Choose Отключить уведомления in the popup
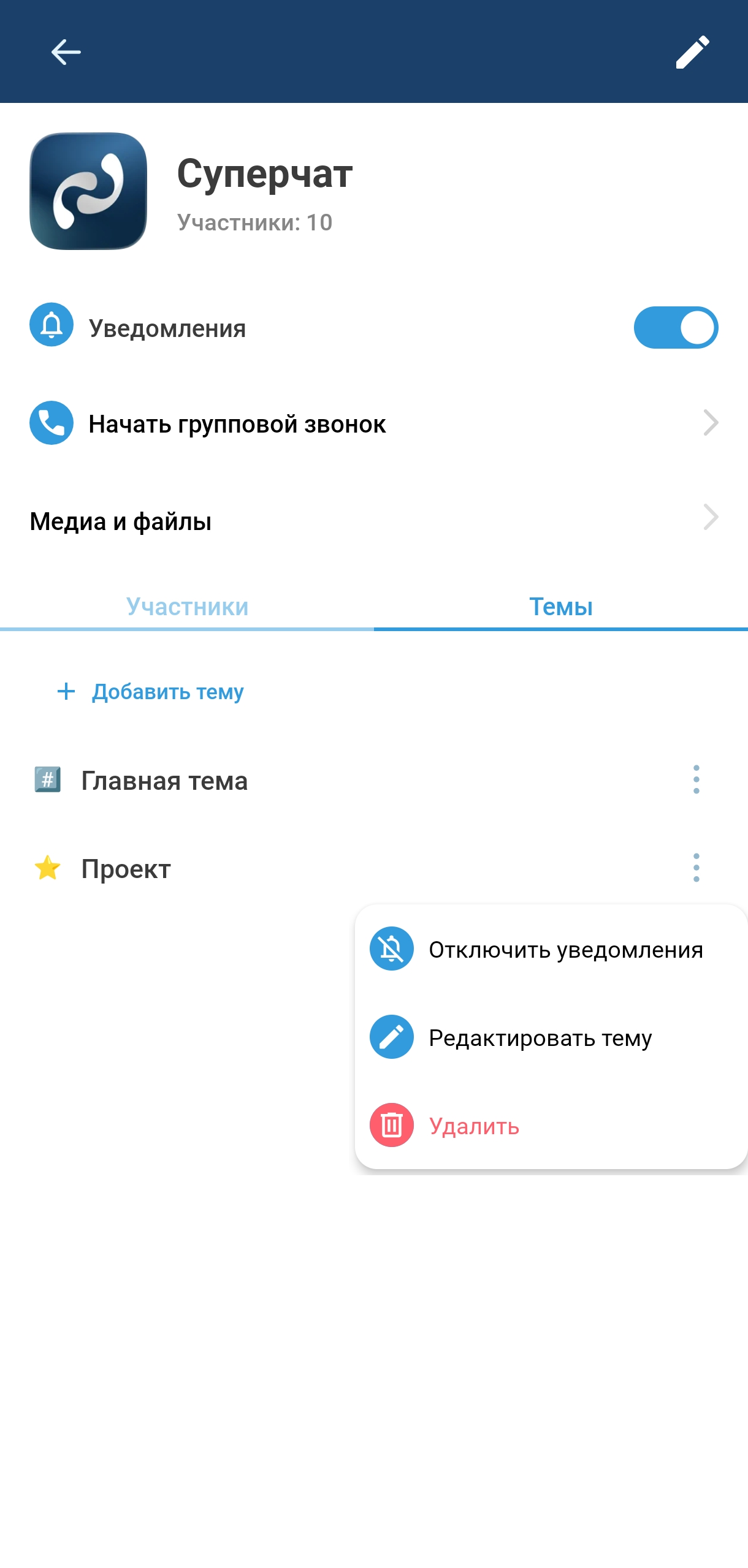The width and height of the screenshot is (748, 1568). pyautogui.click(x=565, y=950)
